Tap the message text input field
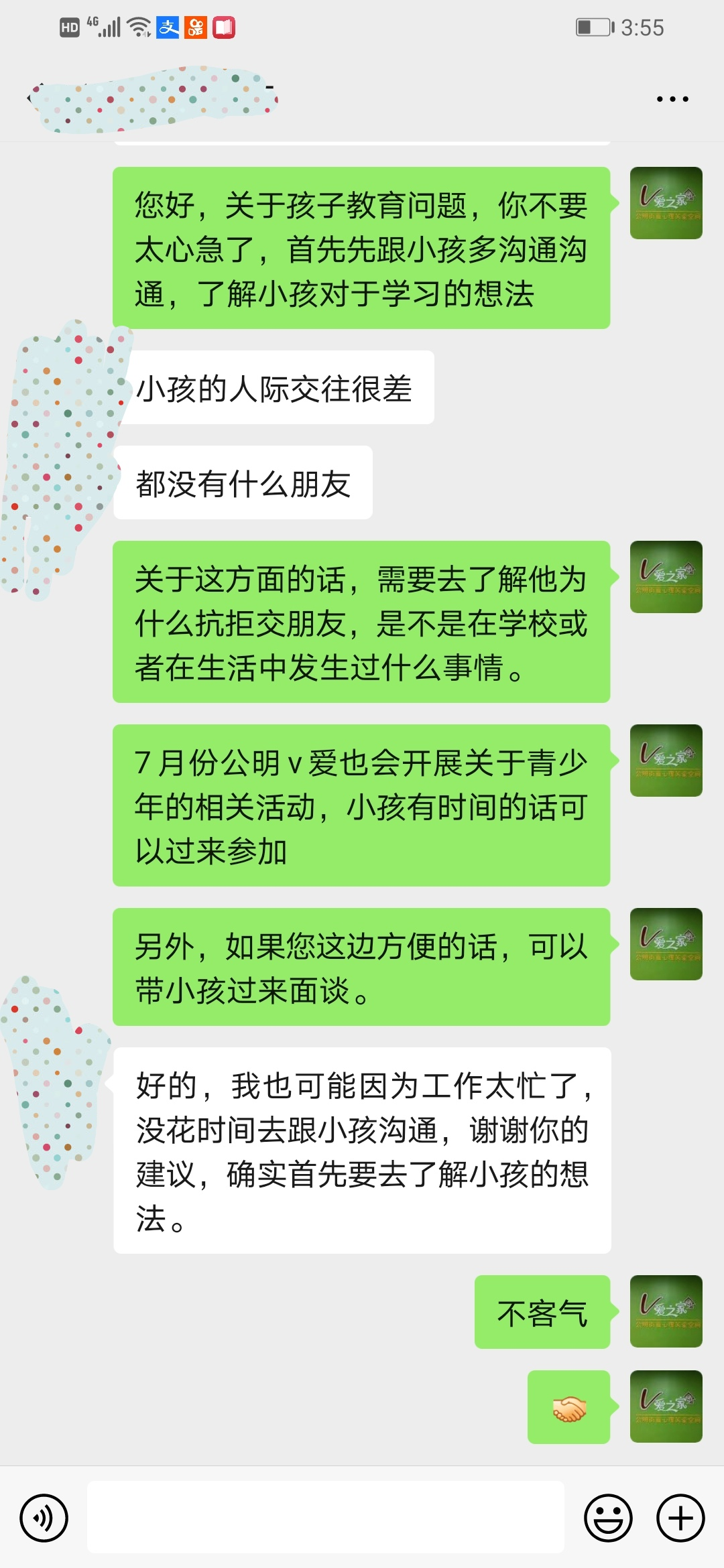This screenshot has width=724, height=1568. pos(325,1518)
